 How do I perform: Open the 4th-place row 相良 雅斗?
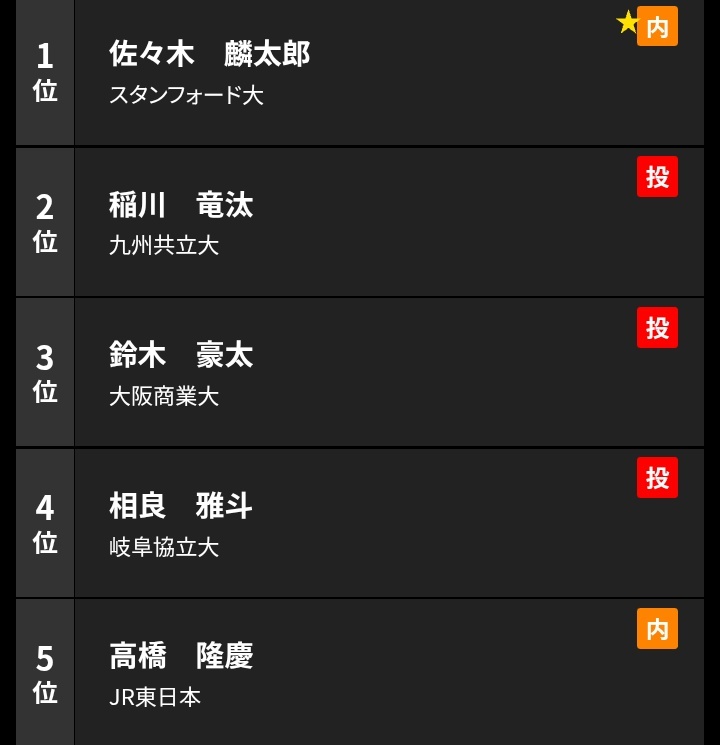(x=181, y=506)
